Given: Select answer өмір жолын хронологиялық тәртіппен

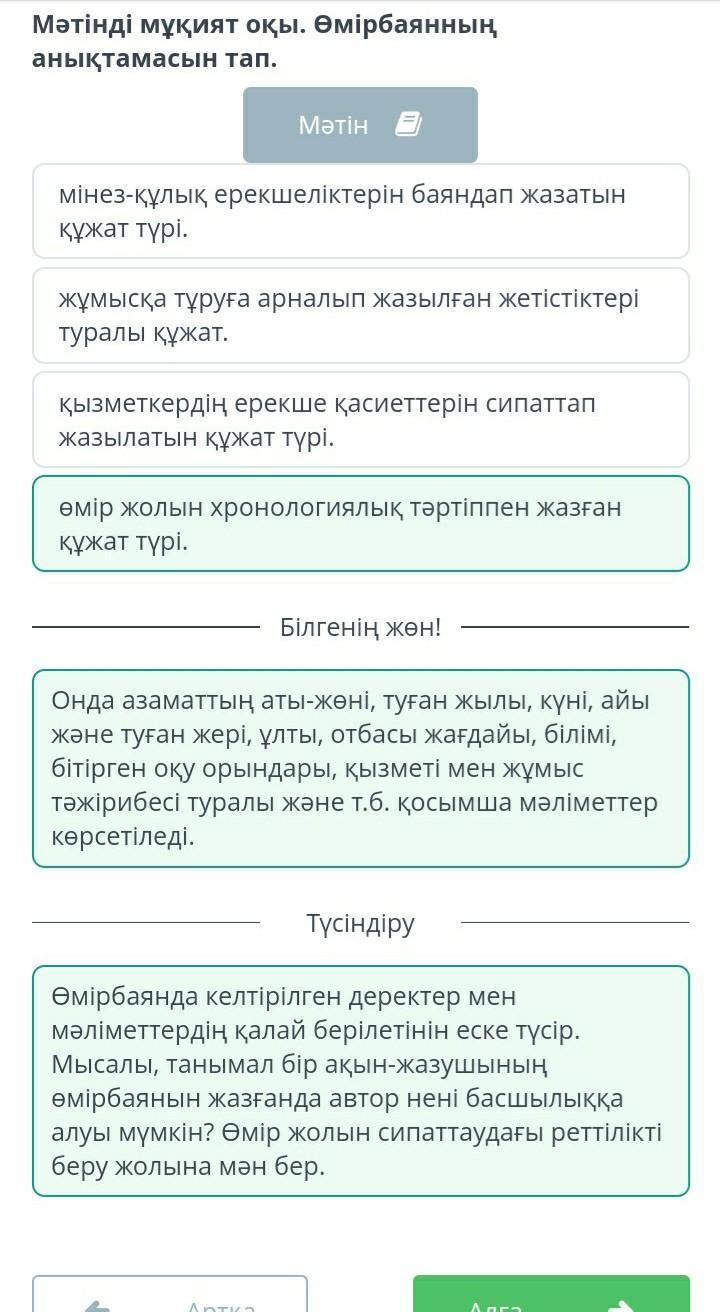Looking at the screenshot, I should click(x=361, y=524).
